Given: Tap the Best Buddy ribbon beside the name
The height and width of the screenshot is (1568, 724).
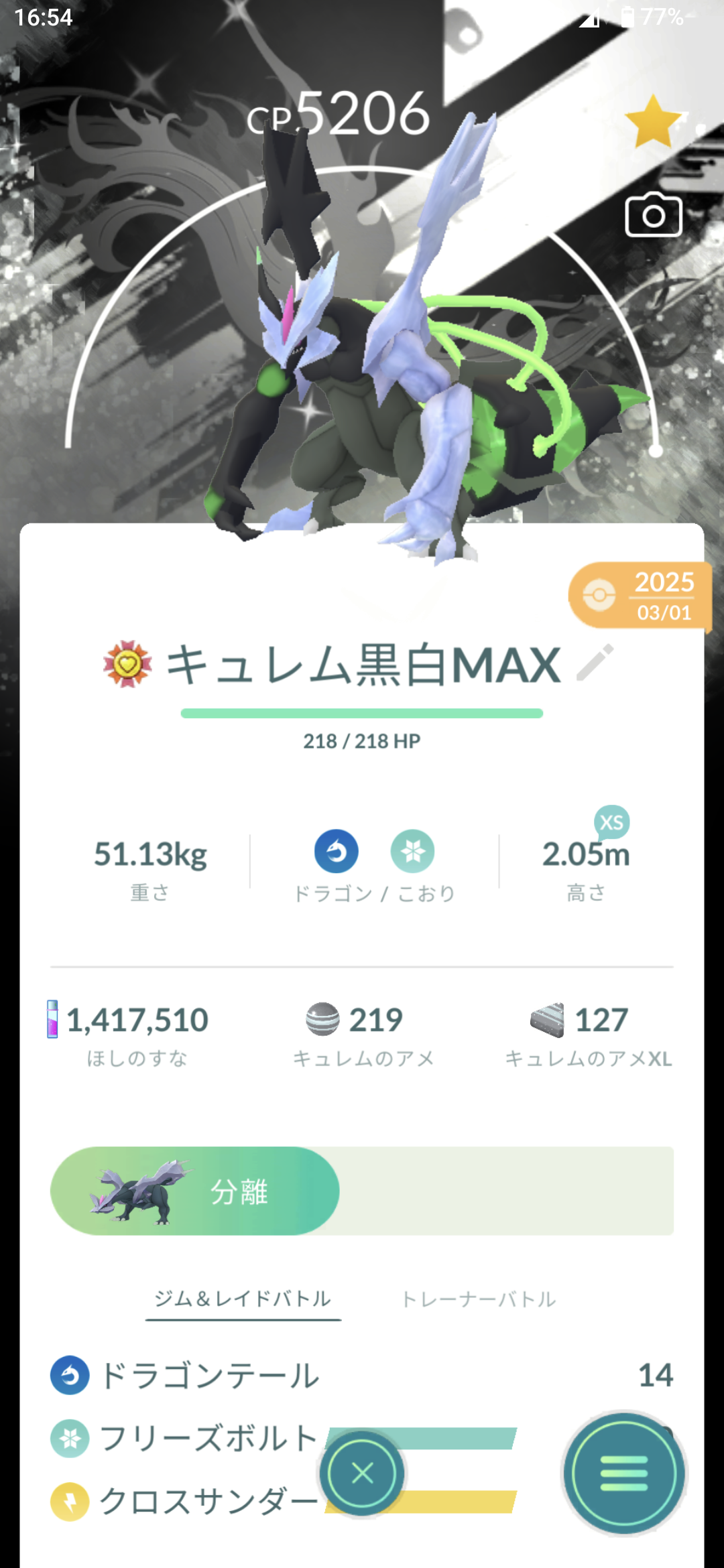Looking at the screenshot, I should (127, 664).
